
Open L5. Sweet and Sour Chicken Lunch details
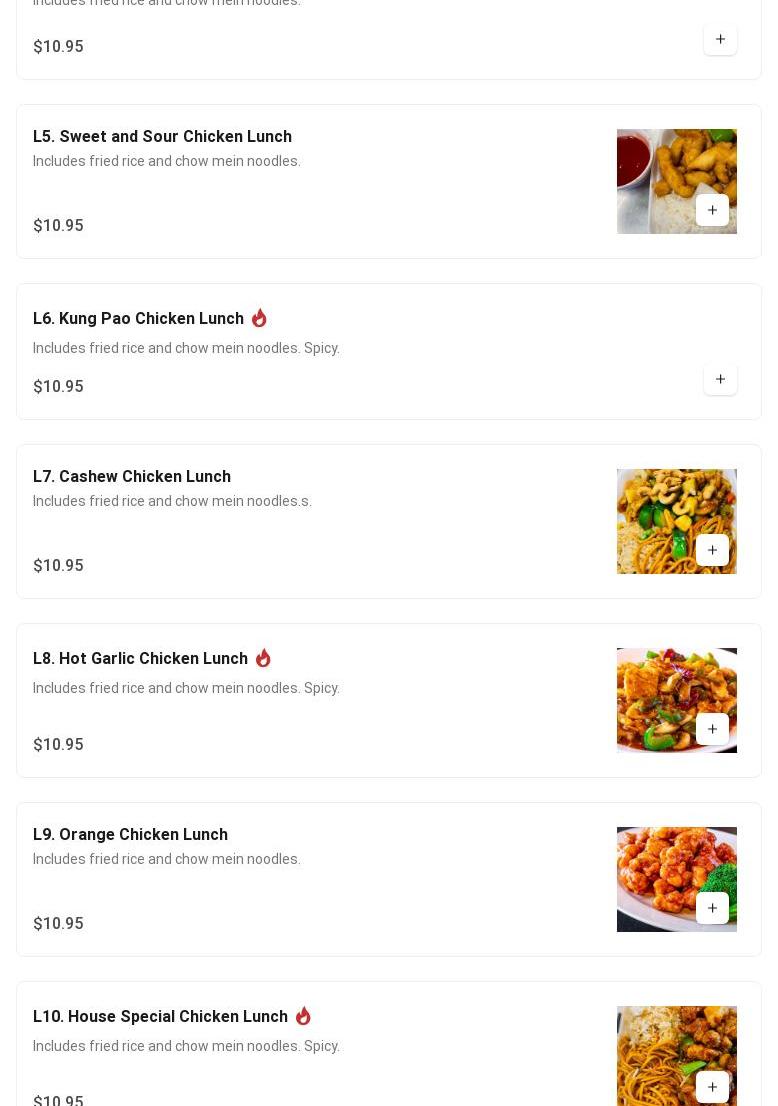(x=162, y=137)
